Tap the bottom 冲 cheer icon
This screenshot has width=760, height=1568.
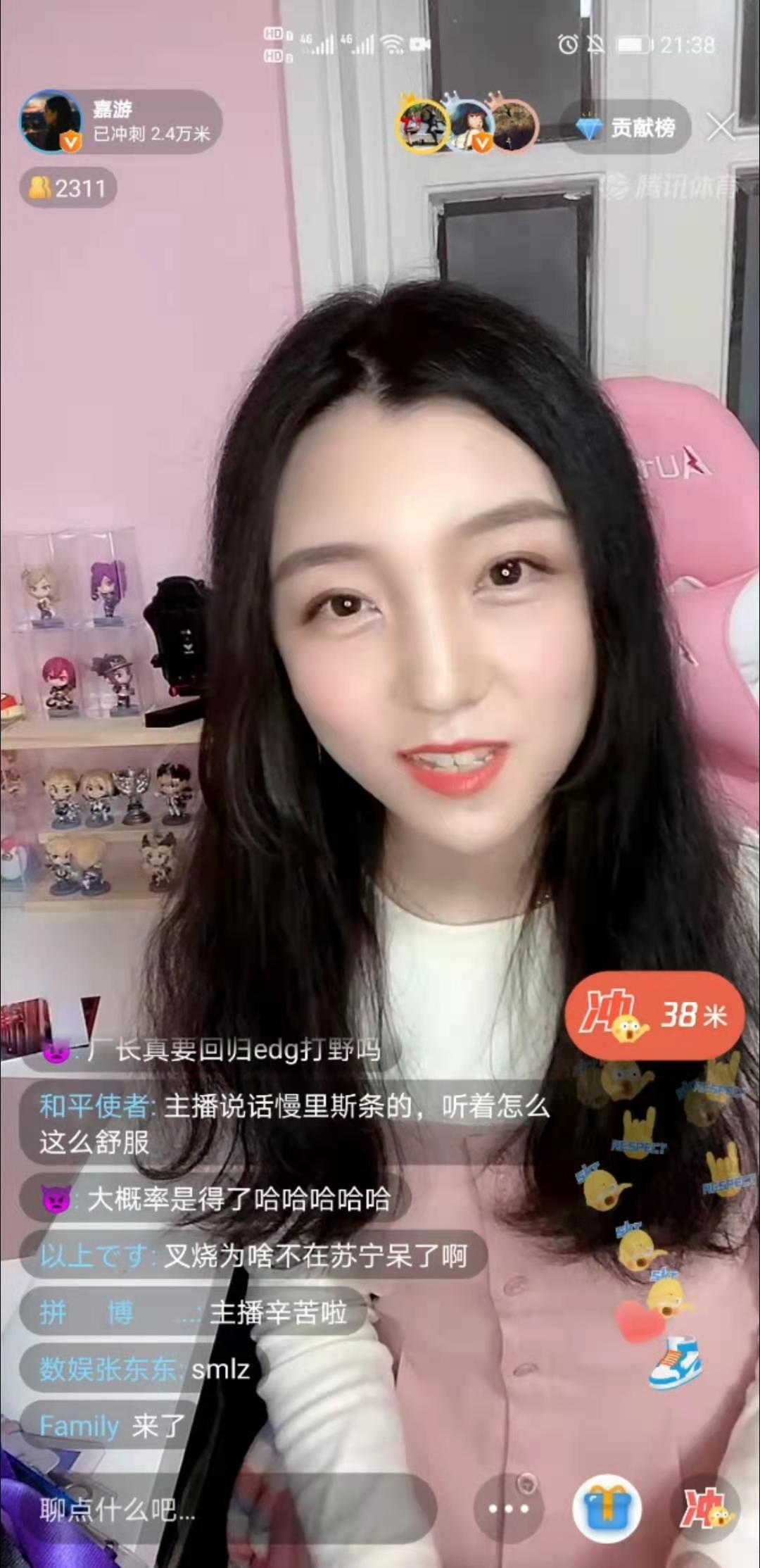(x=706, y=1509)
